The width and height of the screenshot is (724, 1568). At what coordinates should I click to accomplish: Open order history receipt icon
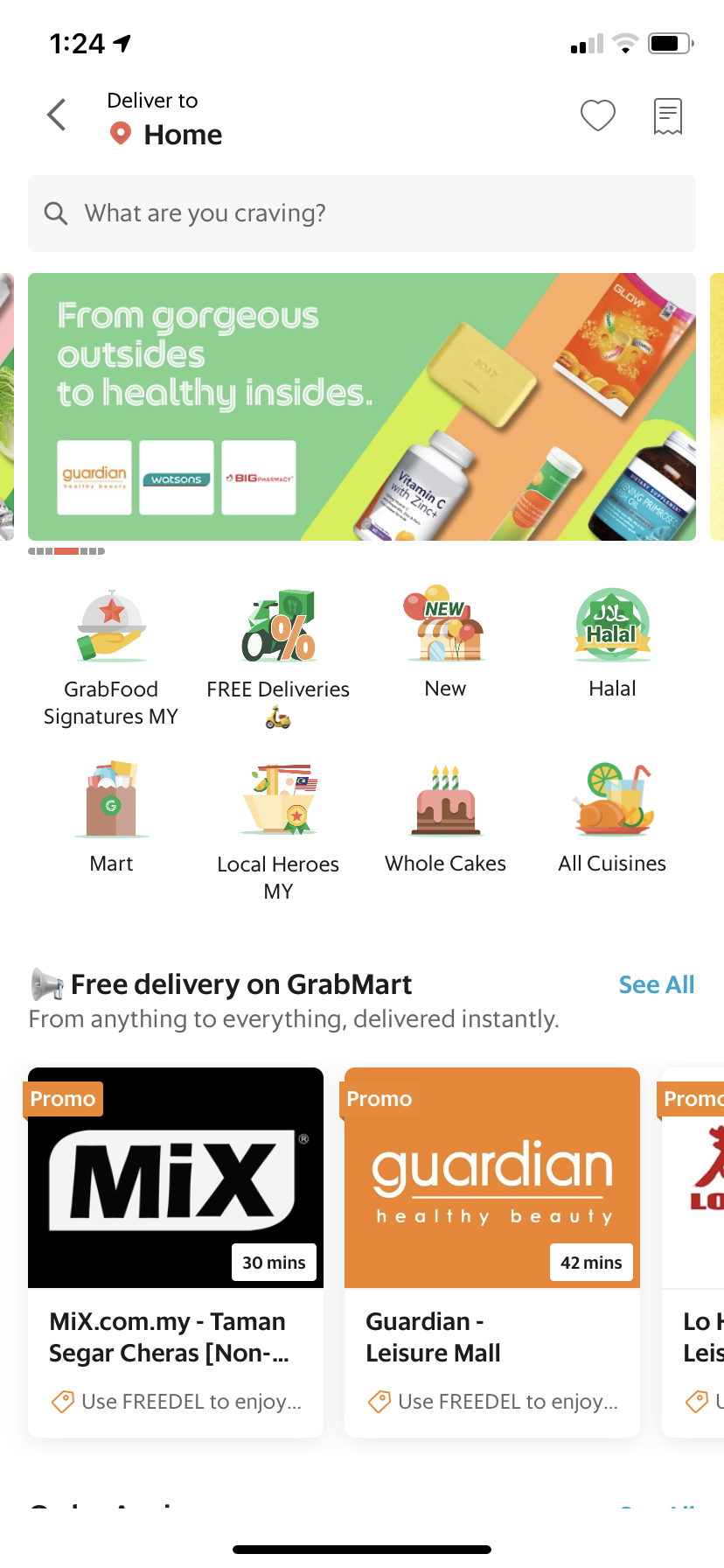[667, 115]
